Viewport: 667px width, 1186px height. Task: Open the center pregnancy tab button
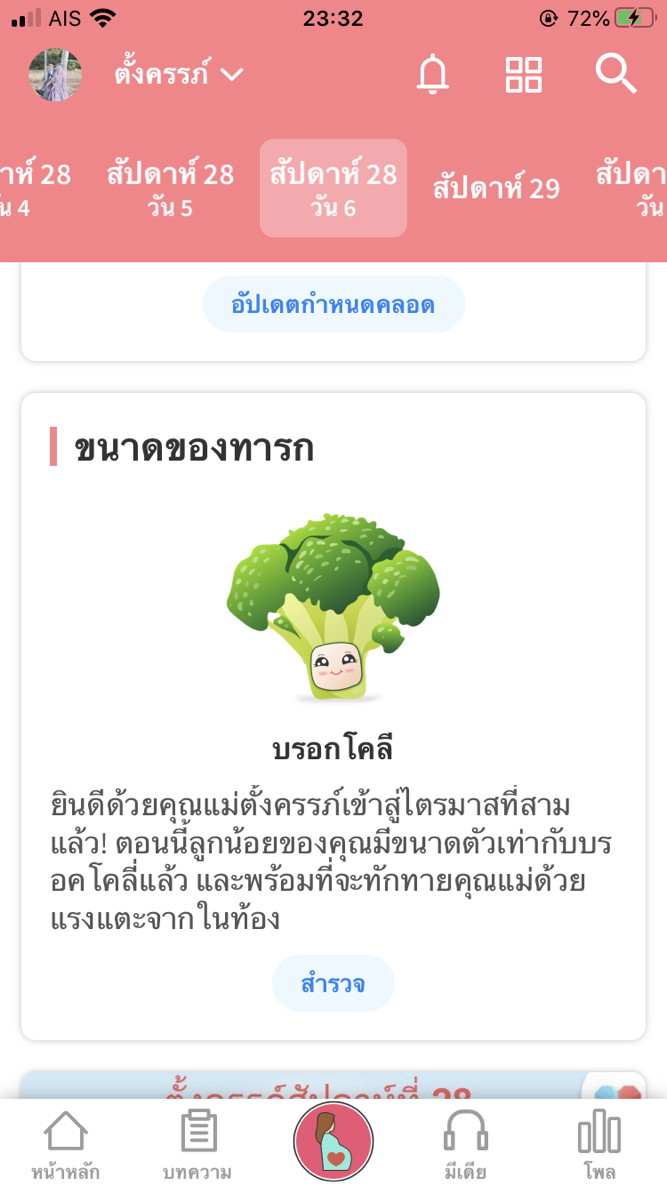click(x=333, y=1142)
